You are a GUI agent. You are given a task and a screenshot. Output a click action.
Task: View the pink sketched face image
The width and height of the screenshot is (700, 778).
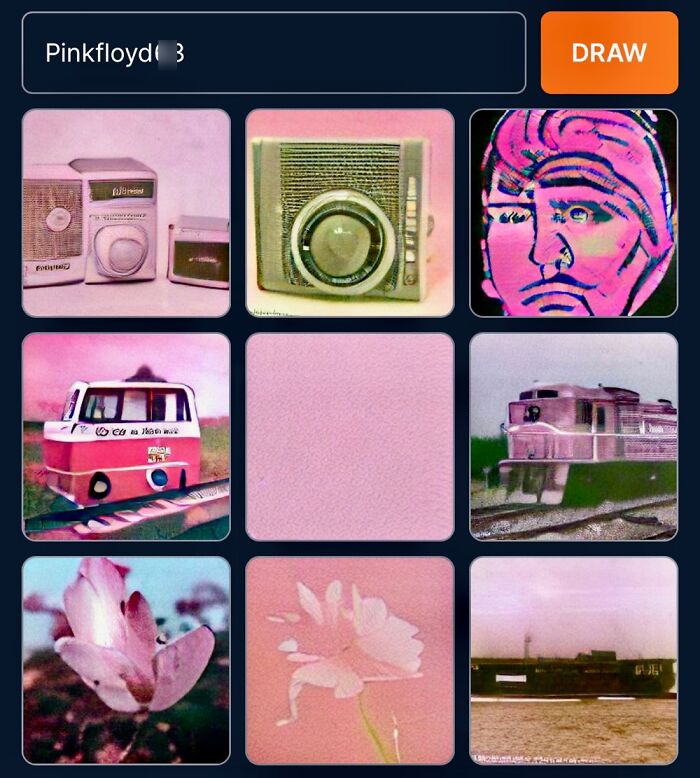pos(574,213)
